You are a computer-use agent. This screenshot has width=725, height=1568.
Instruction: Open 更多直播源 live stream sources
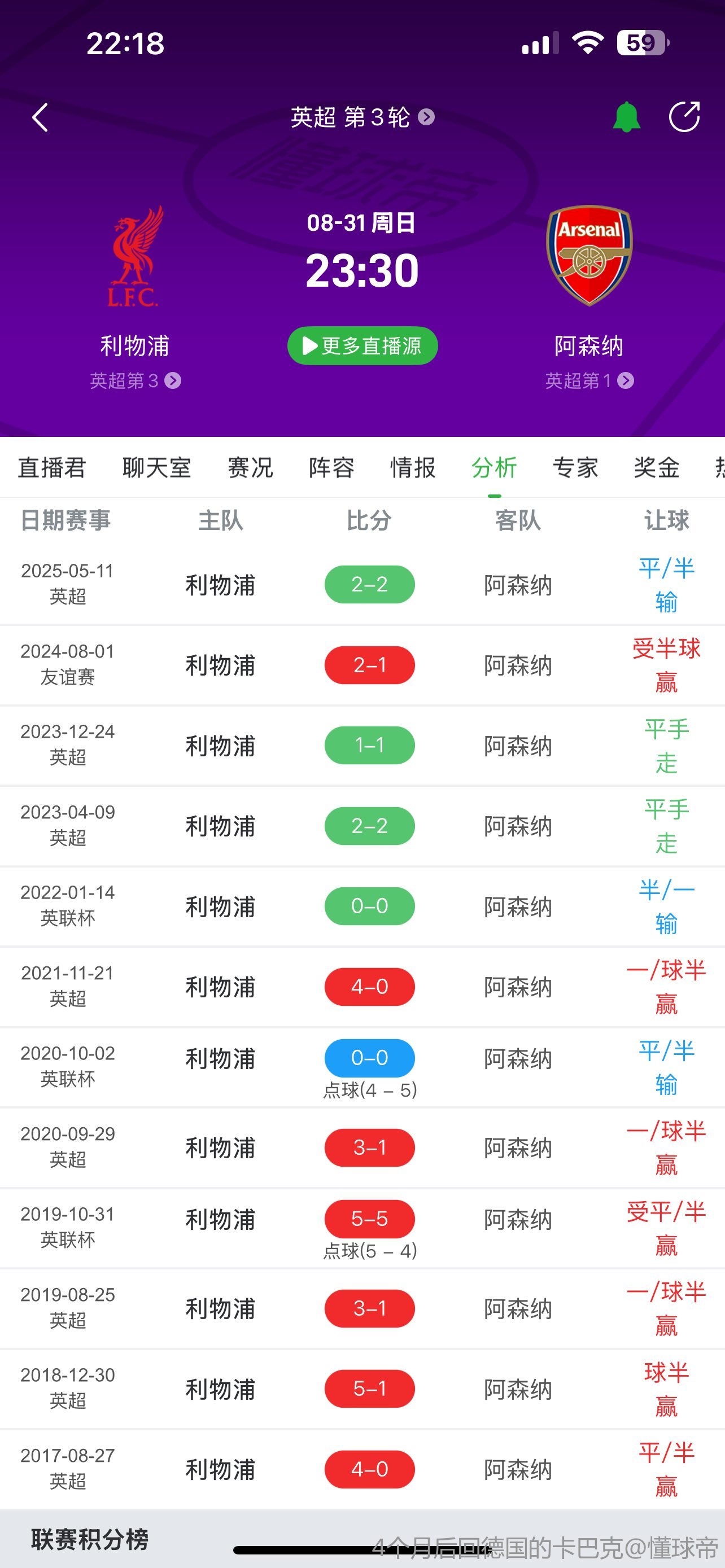click(362, 346)
